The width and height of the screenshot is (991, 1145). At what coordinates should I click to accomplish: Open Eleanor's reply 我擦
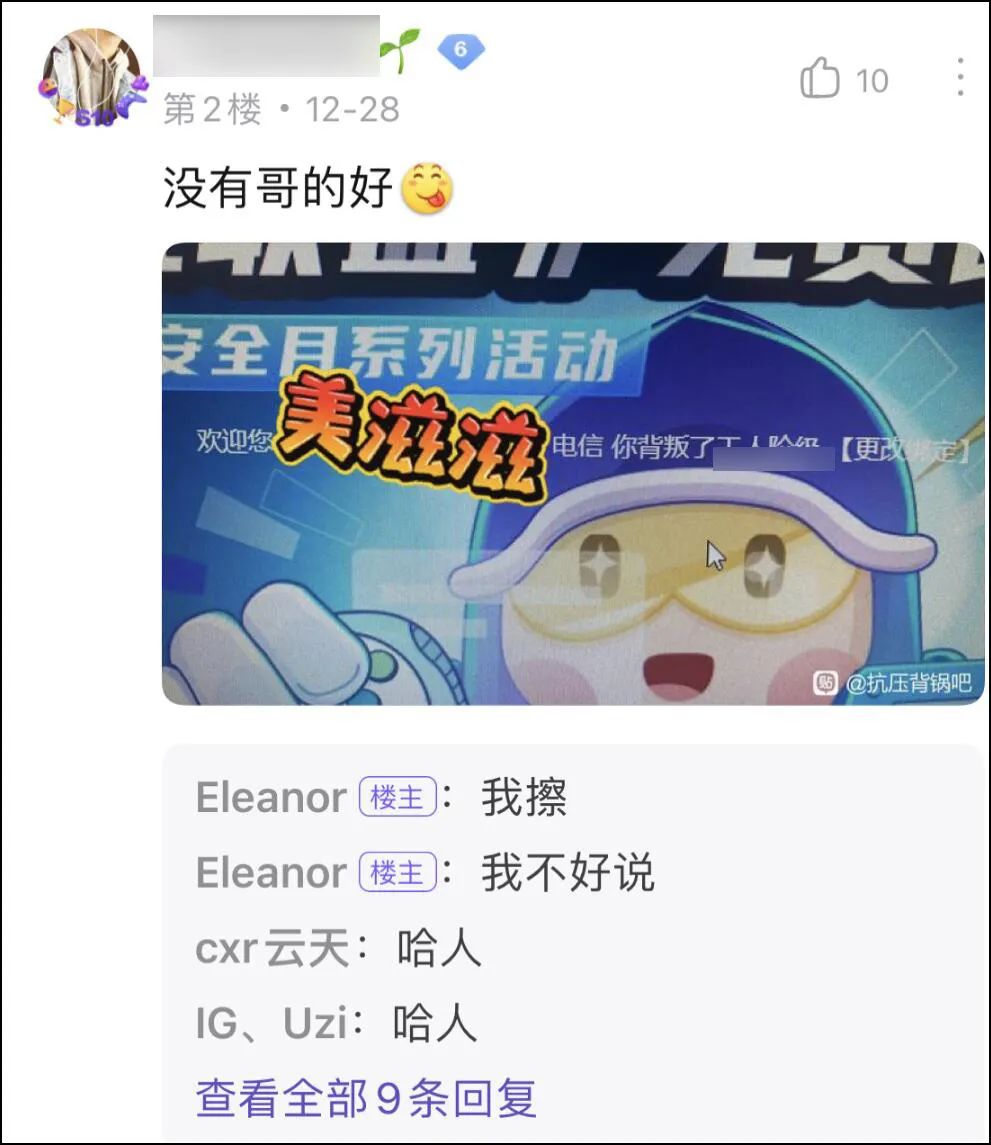[523, 798]
